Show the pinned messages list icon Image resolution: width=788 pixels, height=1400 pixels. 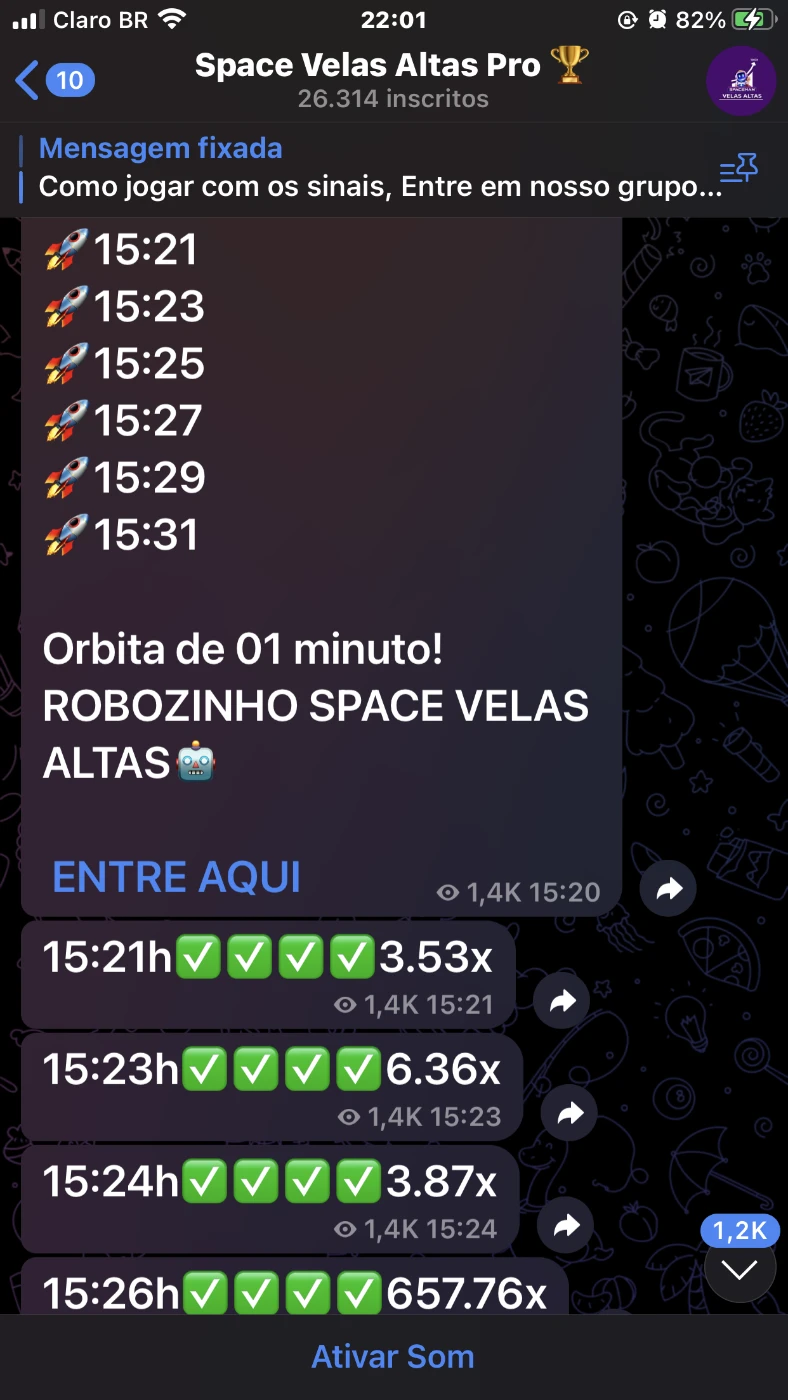click(739, 169)
